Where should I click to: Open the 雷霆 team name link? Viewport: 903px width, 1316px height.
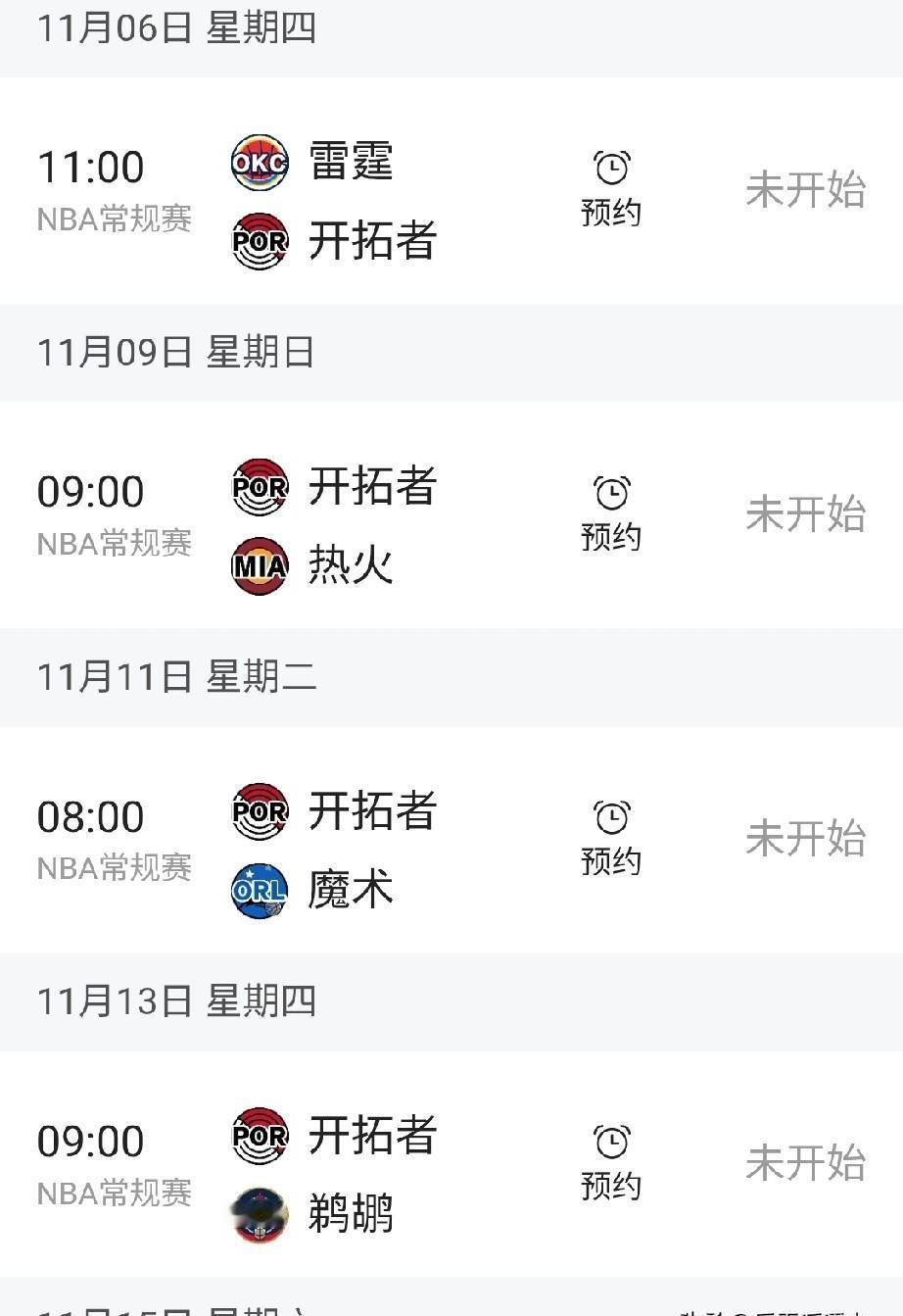(x=353, y=163)
